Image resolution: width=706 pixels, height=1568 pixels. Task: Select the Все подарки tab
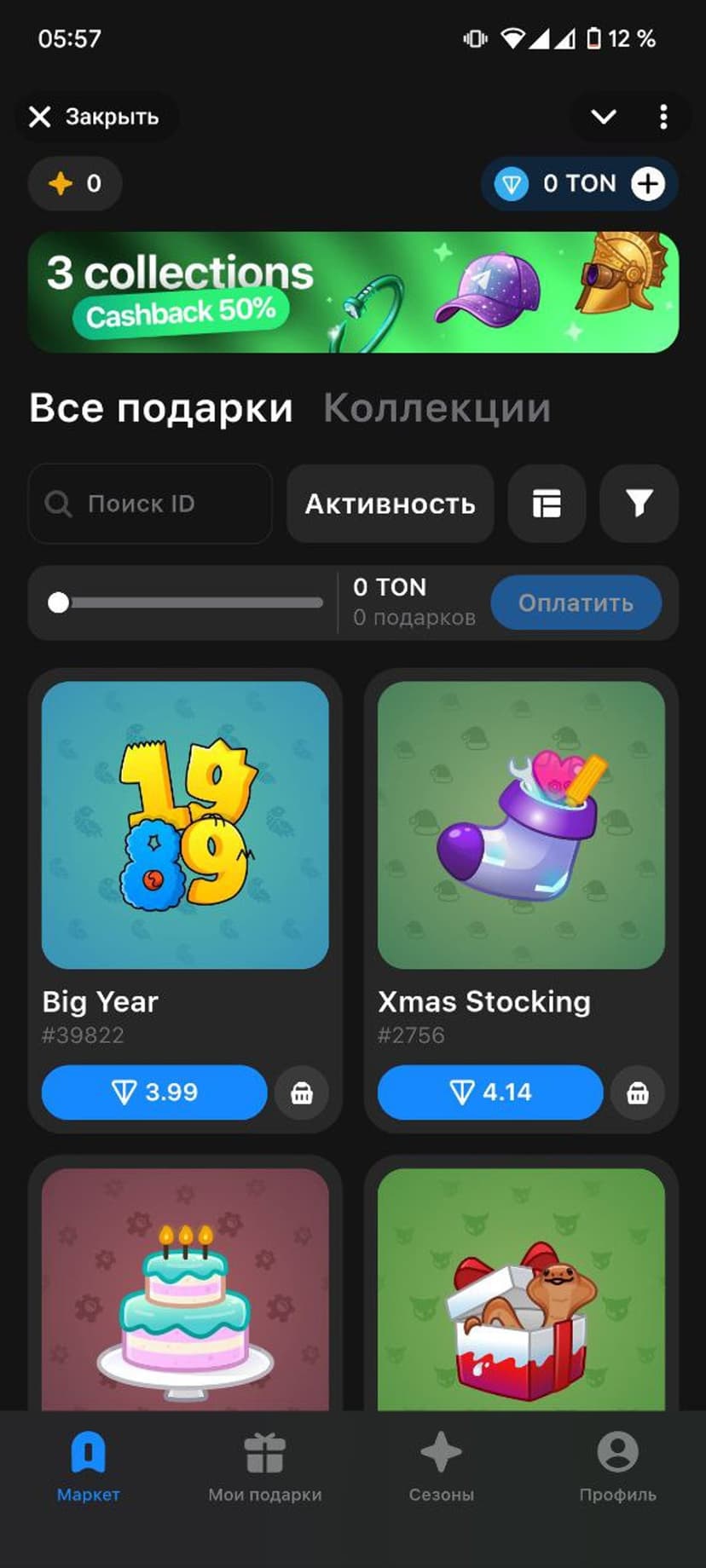[x=161, y=408]
